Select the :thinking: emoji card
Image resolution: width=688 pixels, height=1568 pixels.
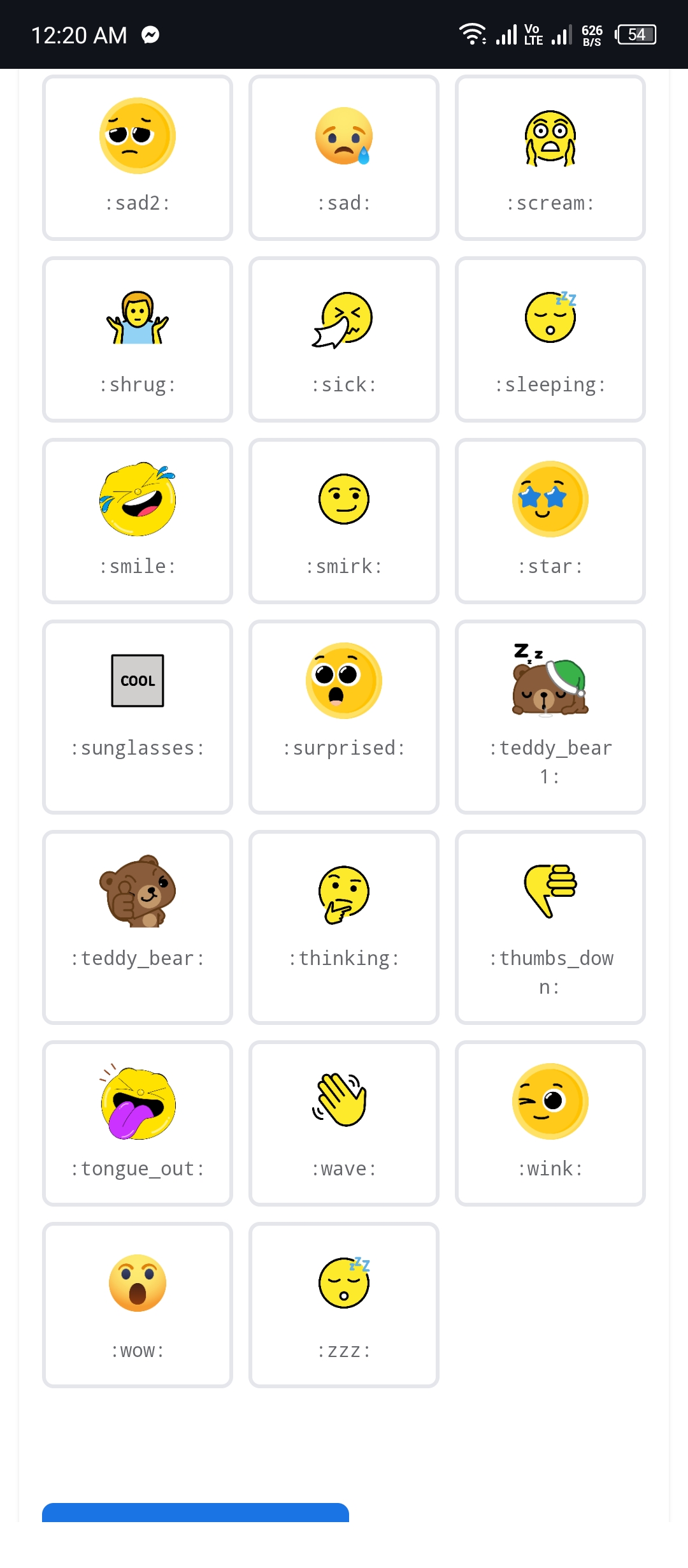(x=344, y=927)
